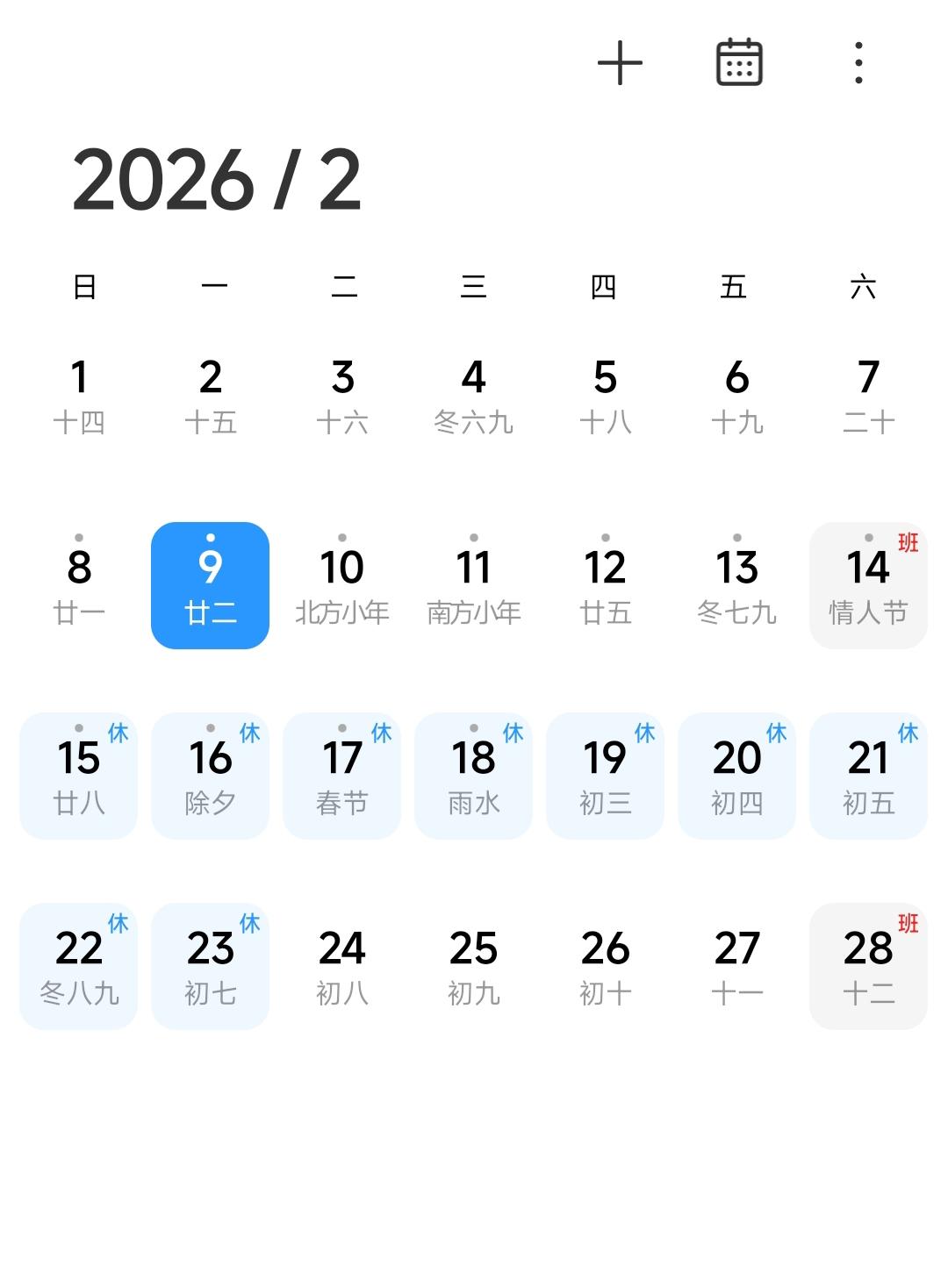
Task: Tap the 休 holiday badge on February 15
Action: point(118,733)
